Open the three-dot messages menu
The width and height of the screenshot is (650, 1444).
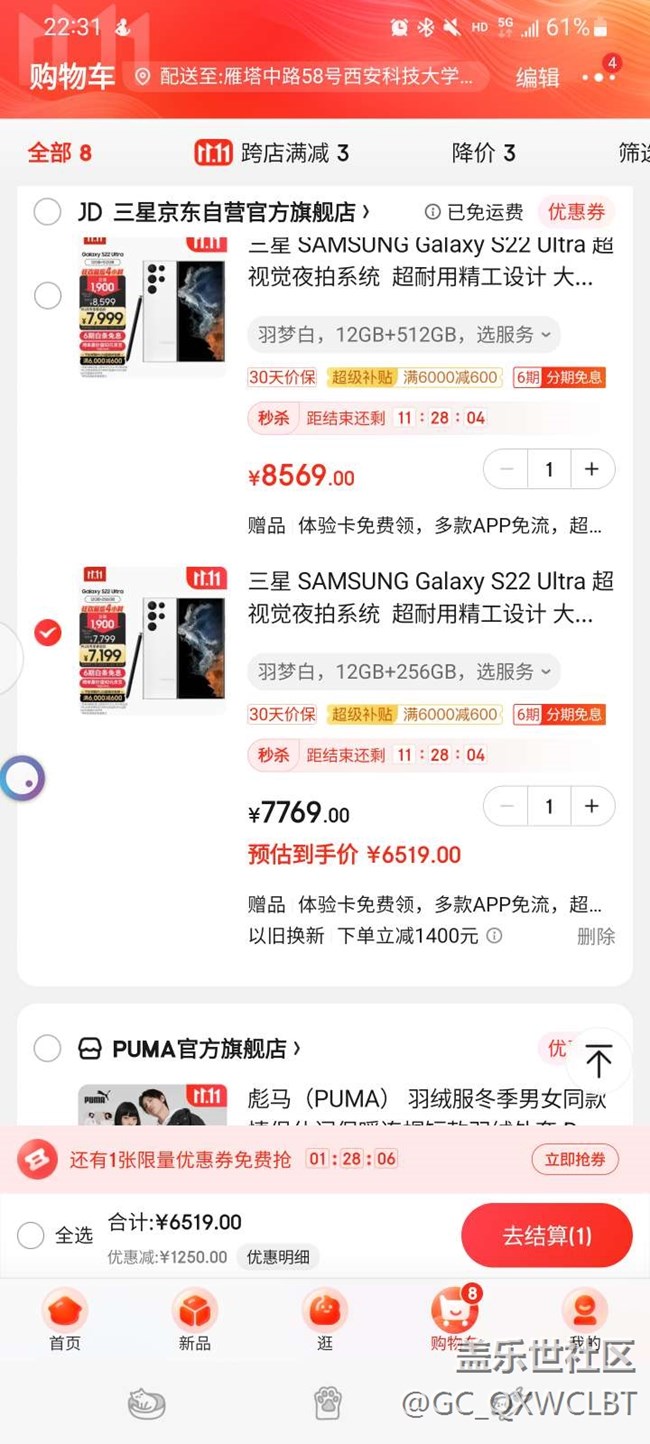click(599, 77)
